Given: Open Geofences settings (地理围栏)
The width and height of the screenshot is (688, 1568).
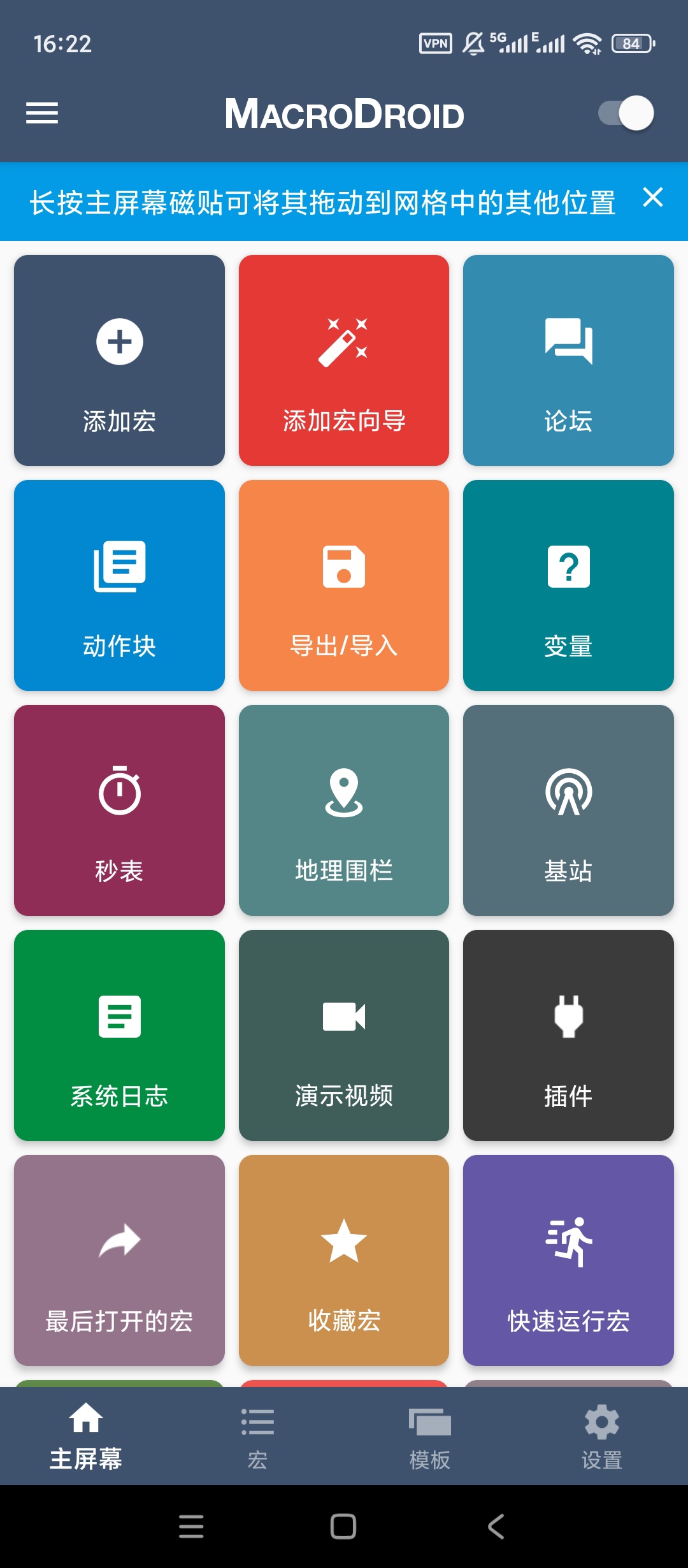Looking at the screenshot, I should [344, 809].
